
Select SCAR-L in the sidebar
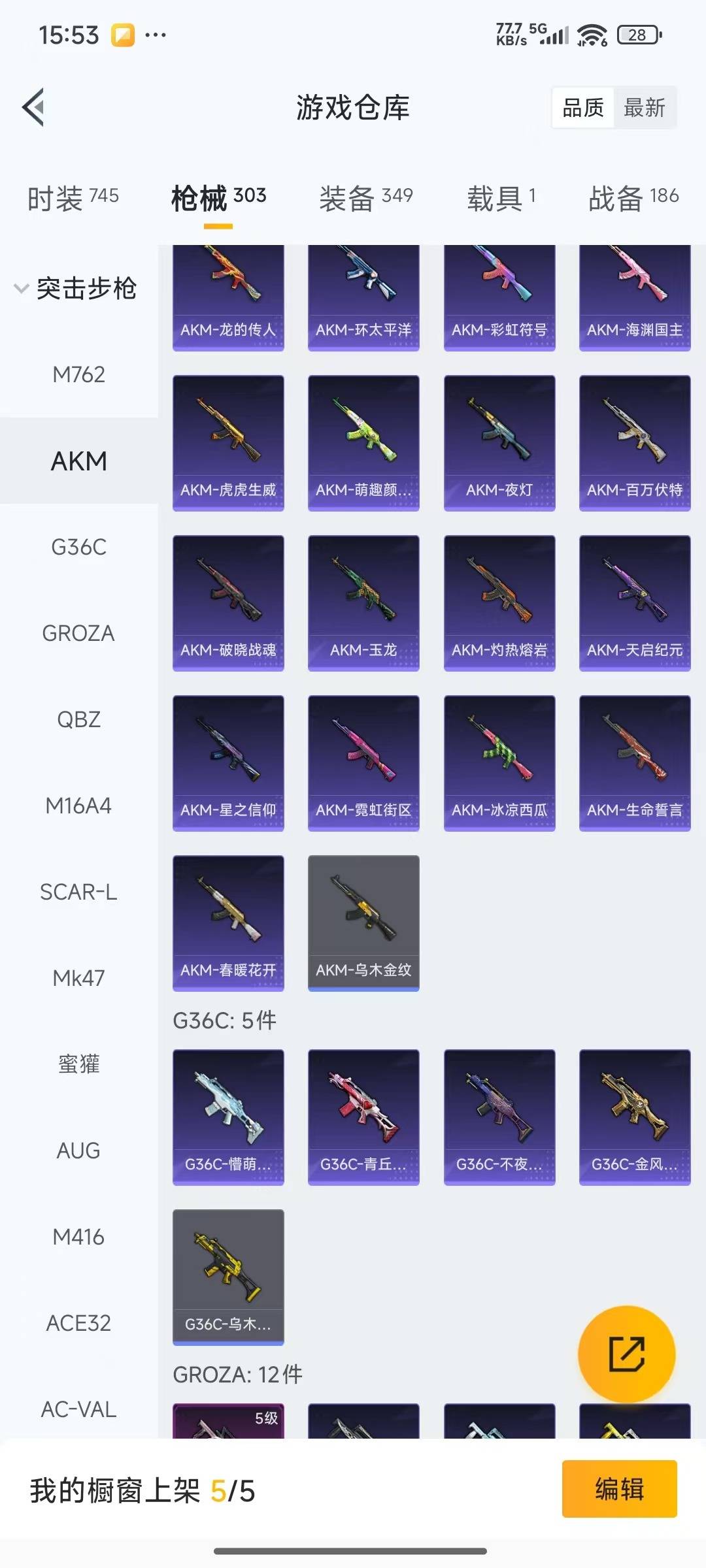click(x=78, y=892)
